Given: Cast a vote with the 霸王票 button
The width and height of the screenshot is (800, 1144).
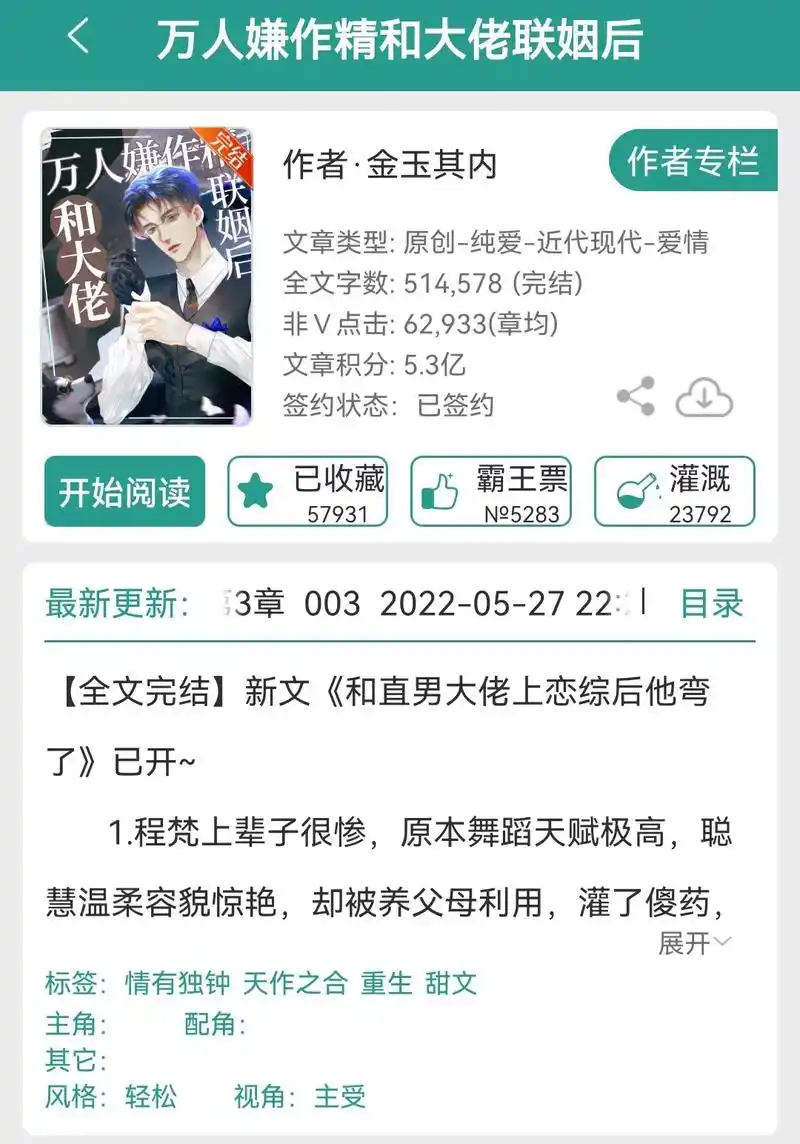Looking at the screenshot, I should click(490, 492).
